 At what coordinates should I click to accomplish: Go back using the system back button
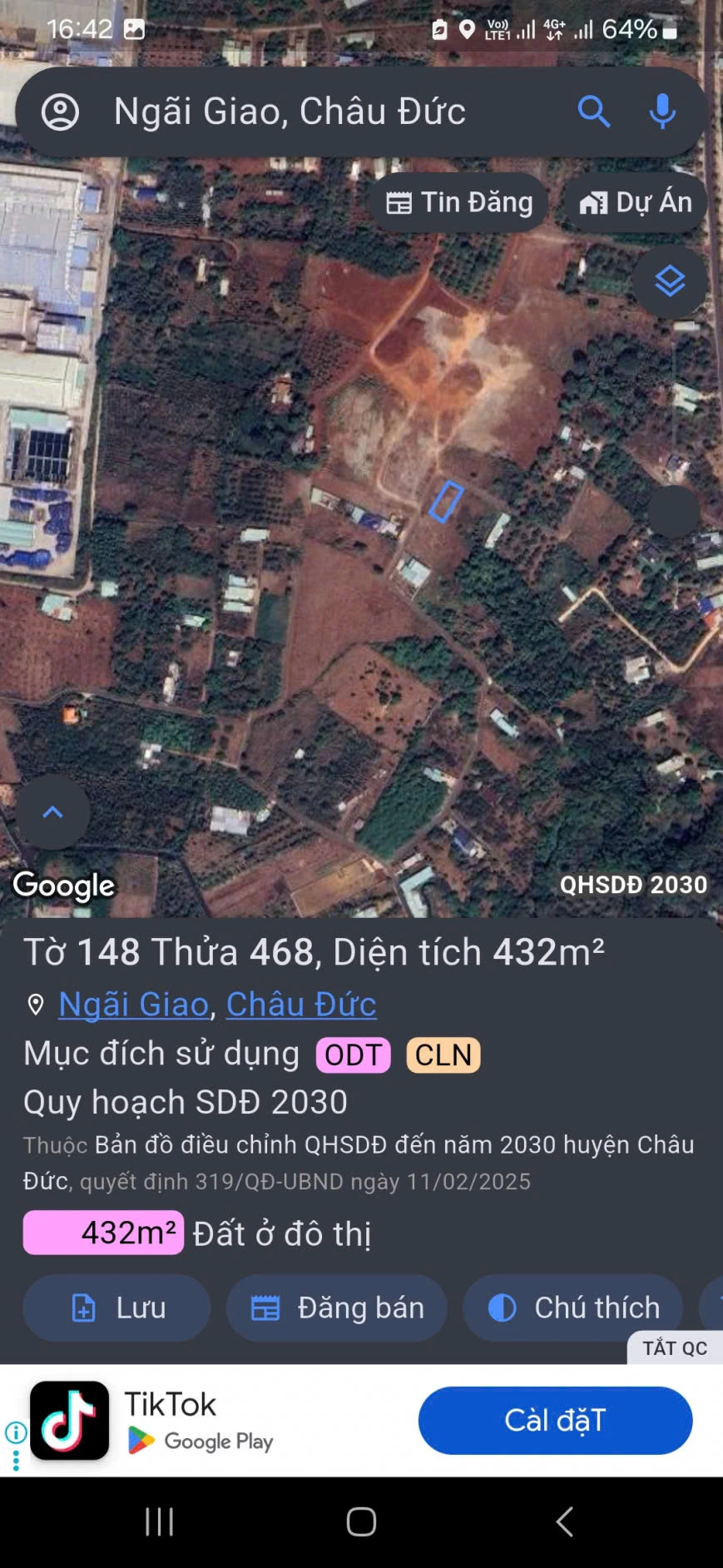[x=564, y=1521]
